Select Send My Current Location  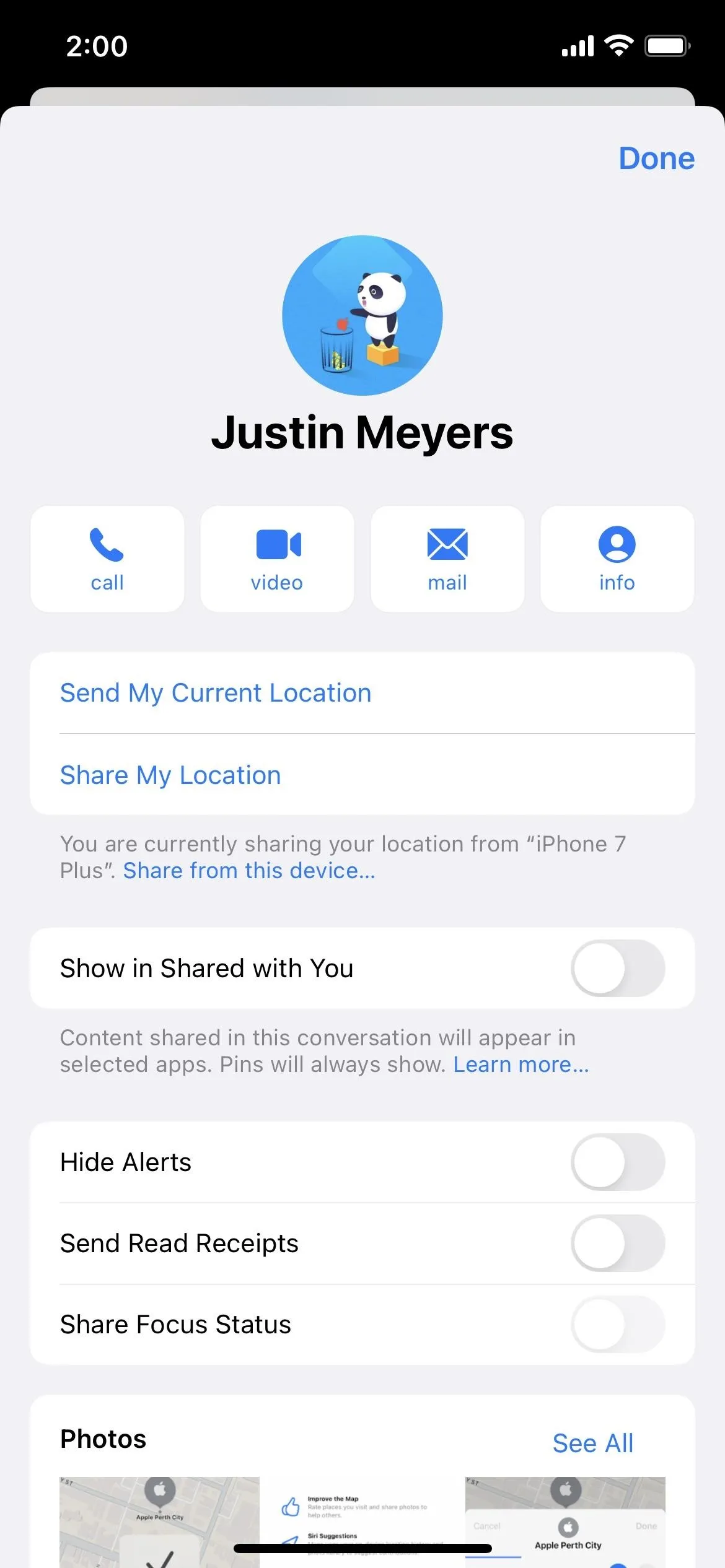[x=362, y=693]
